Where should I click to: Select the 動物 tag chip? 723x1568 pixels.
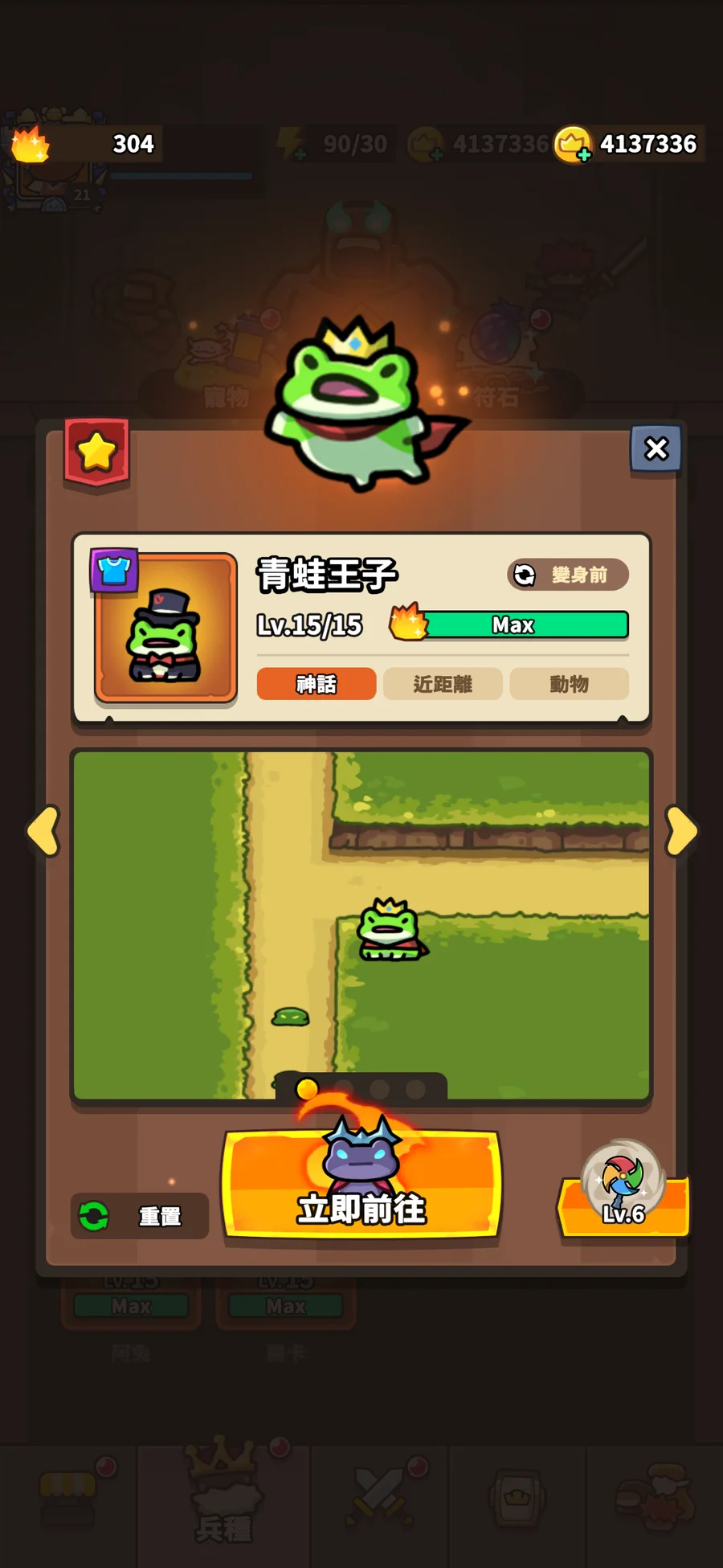(x=570, y=684)
